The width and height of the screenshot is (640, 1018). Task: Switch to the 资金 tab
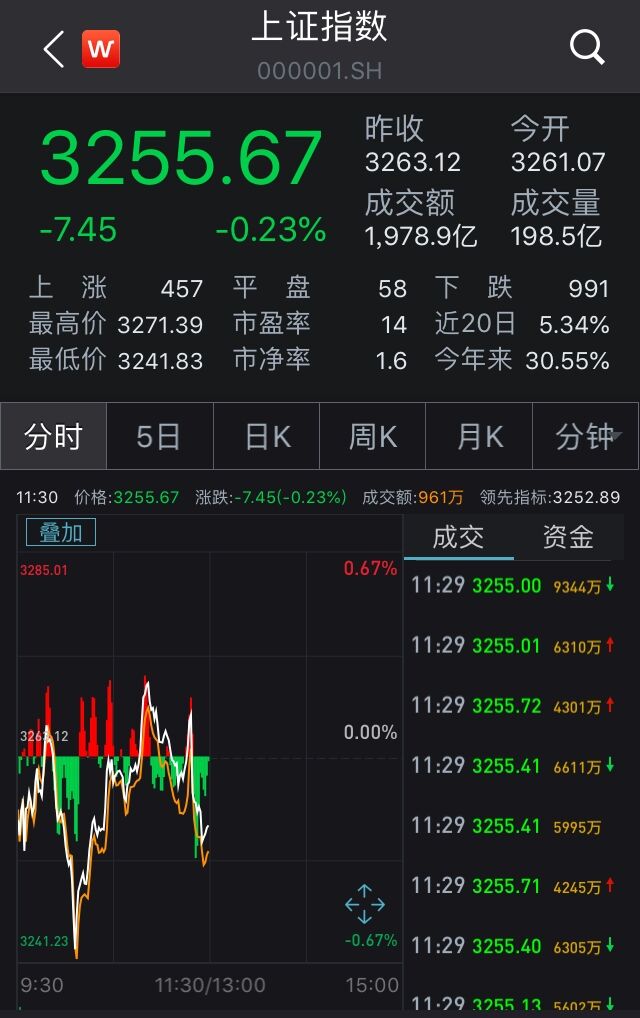568,537
